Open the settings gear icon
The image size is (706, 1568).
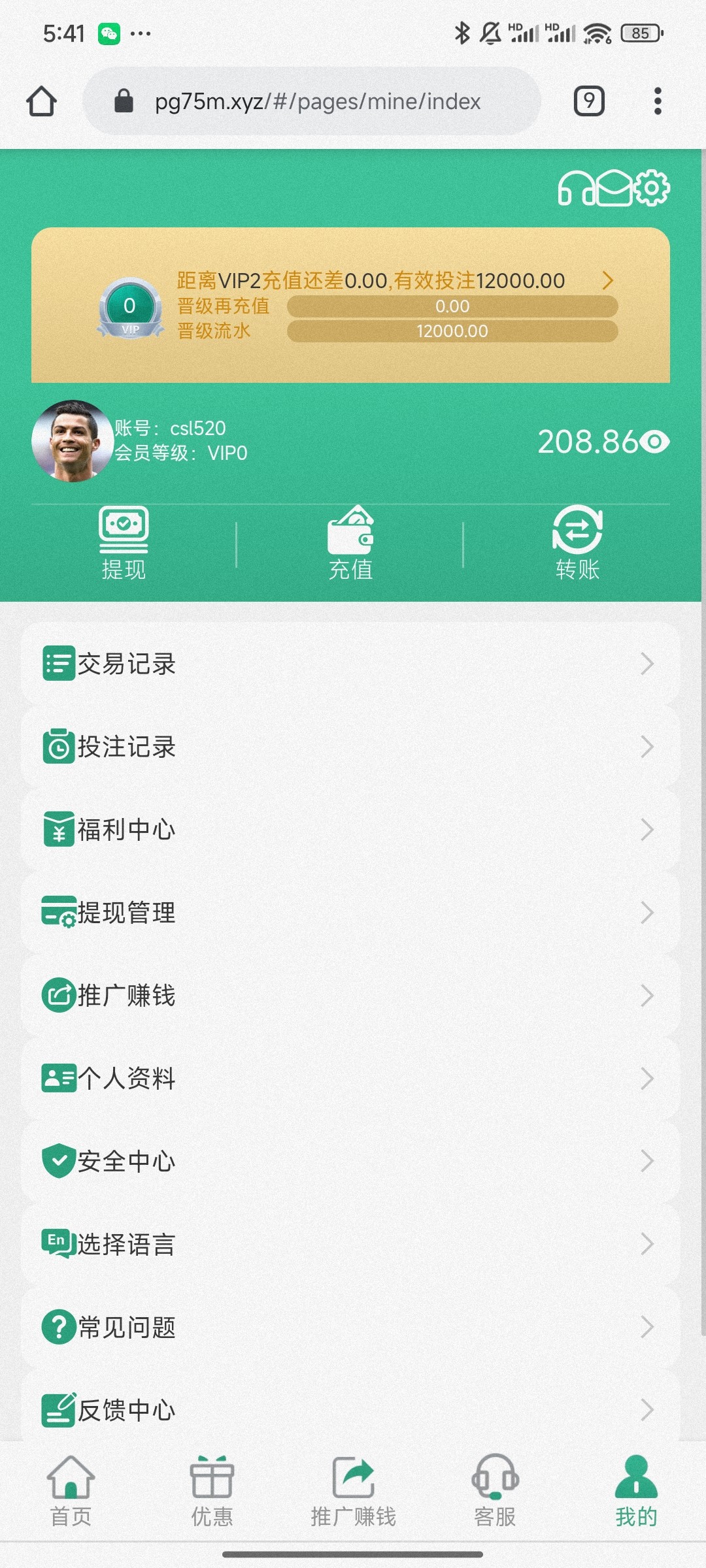click(652, 188)
